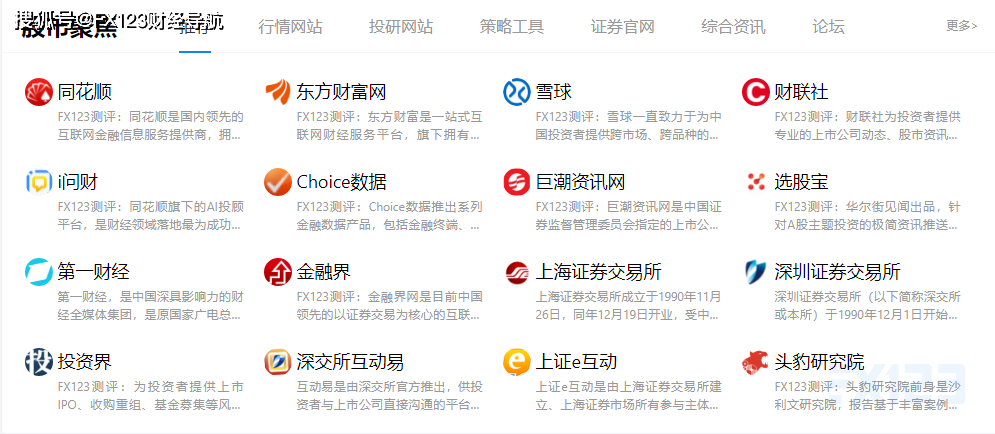Open the 证券官网 tab

coord(623,26)
